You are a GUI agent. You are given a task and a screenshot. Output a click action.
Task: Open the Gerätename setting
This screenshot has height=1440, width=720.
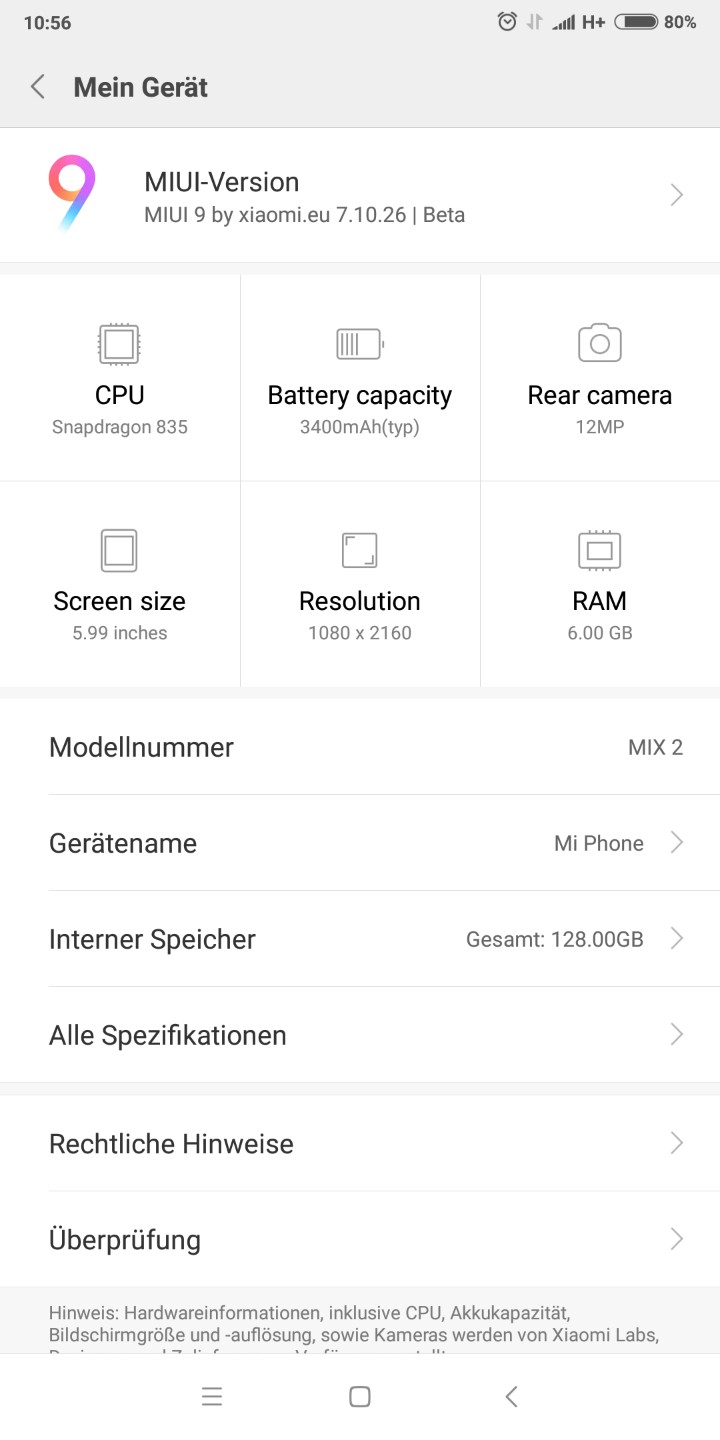[x=360, y=843]
